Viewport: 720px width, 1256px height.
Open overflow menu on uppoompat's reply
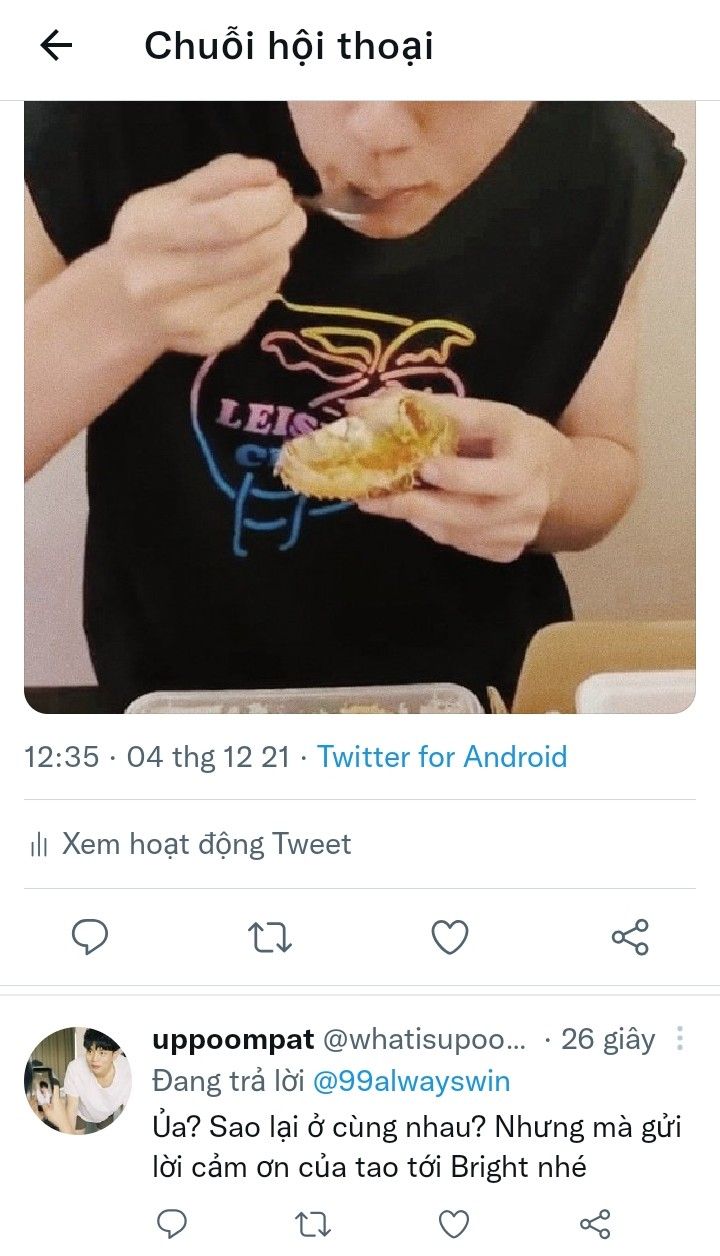680,1039
